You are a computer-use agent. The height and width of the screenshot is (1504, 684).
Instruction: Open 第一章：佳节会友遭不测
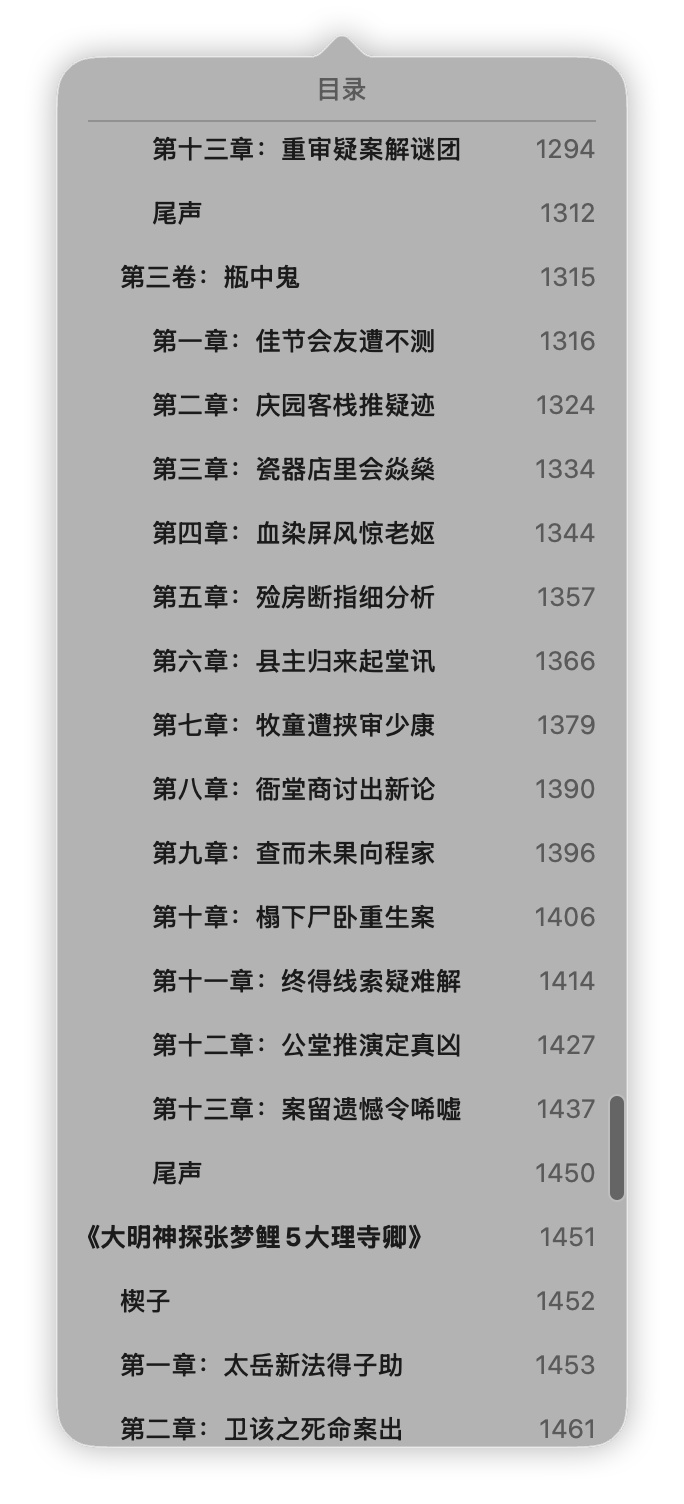pos(293,342)
